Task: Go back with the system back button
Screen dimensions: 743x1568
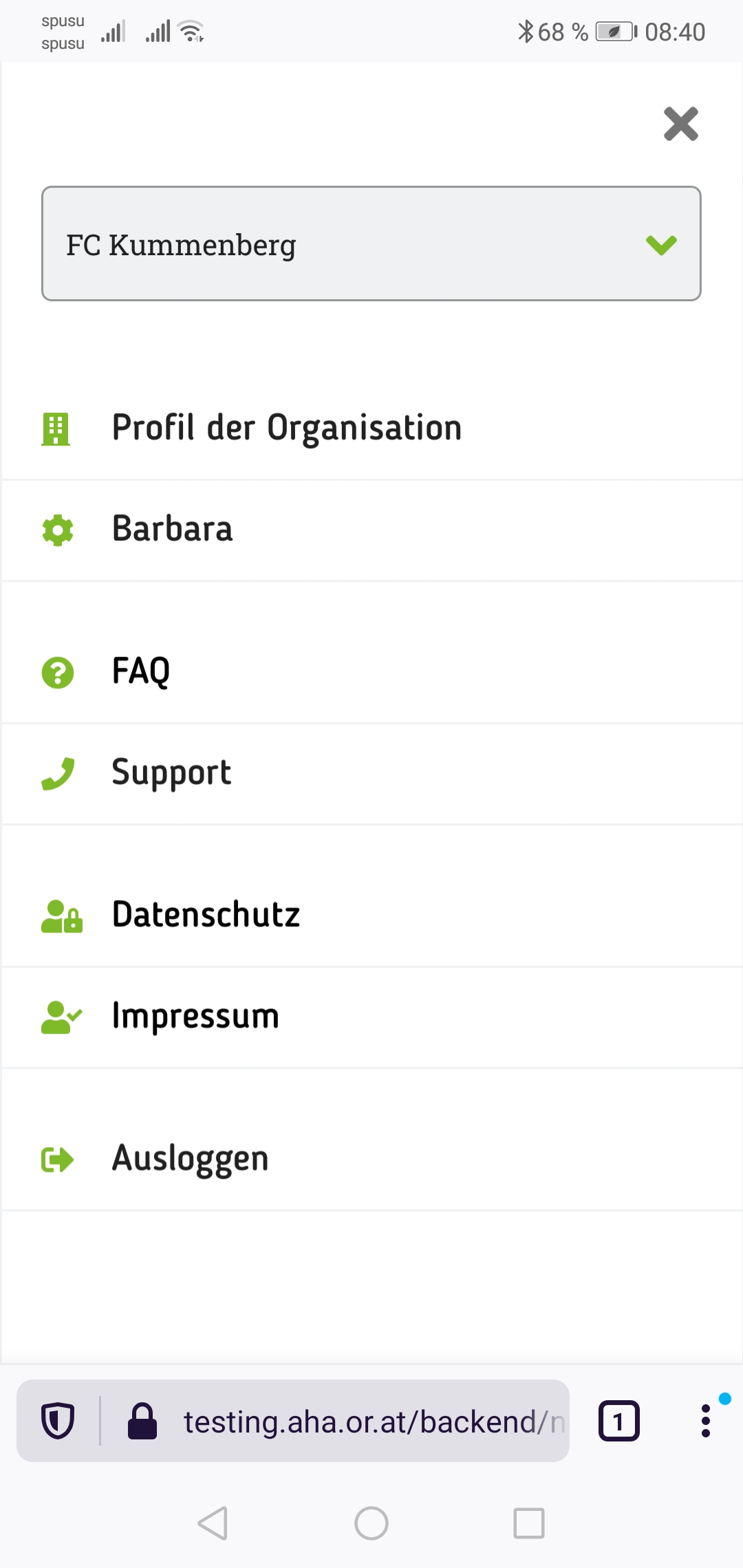Action: point(213,1523)
